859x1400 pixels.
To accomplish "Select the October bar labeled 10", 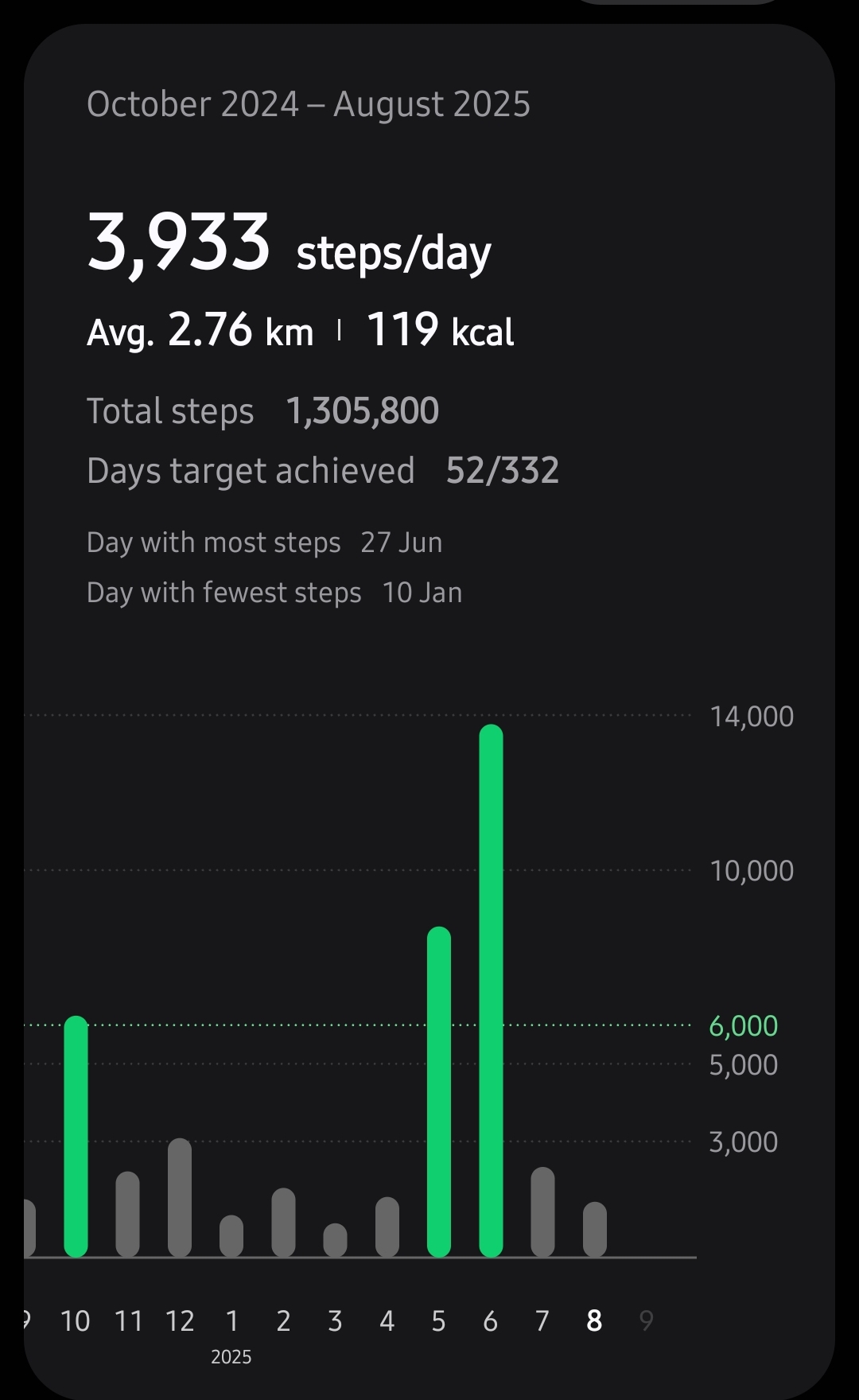I will pos(76,1137).
